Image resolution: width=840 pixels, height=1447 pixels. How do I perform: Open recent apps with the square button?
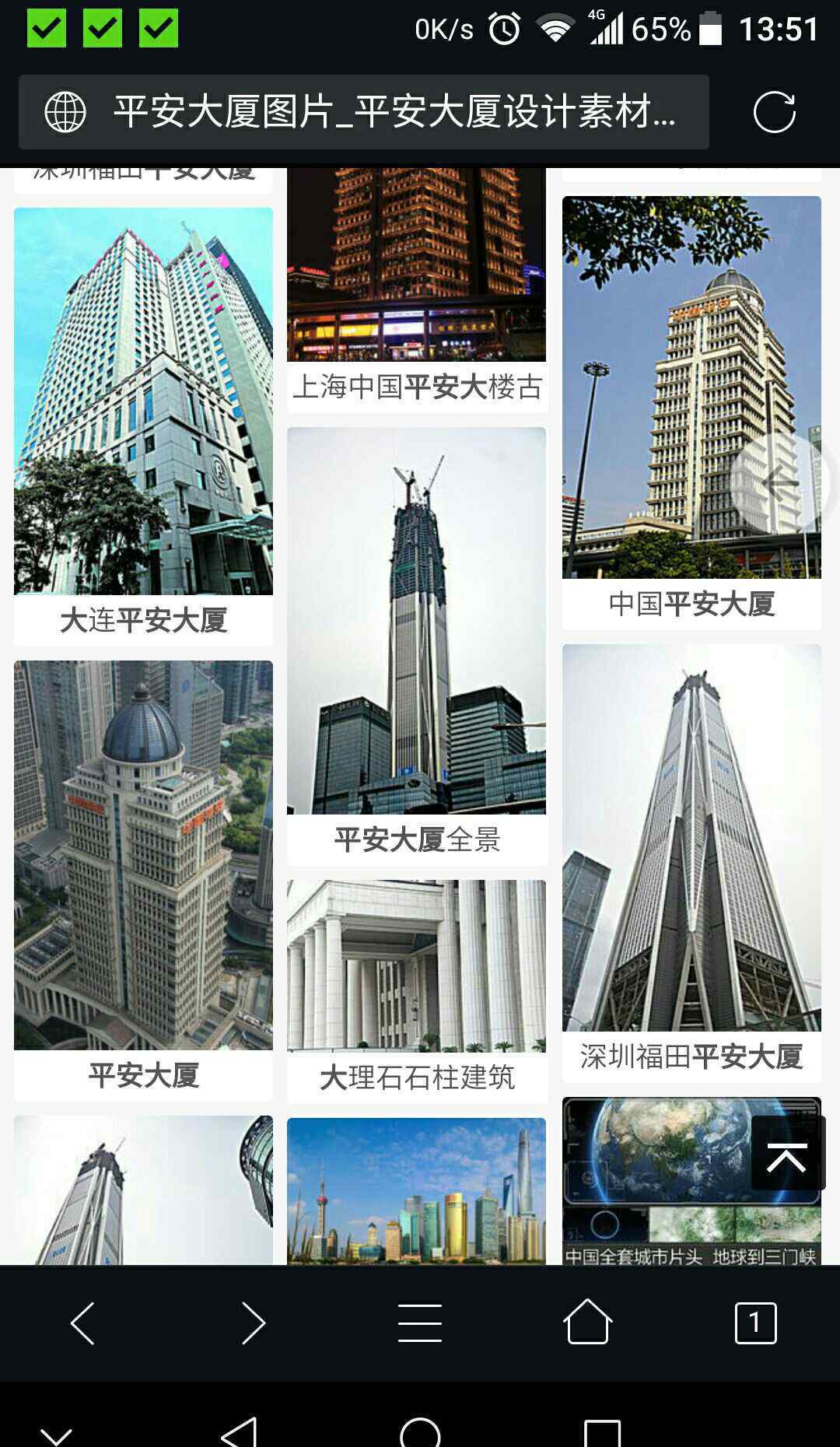tap(601, 1433)
